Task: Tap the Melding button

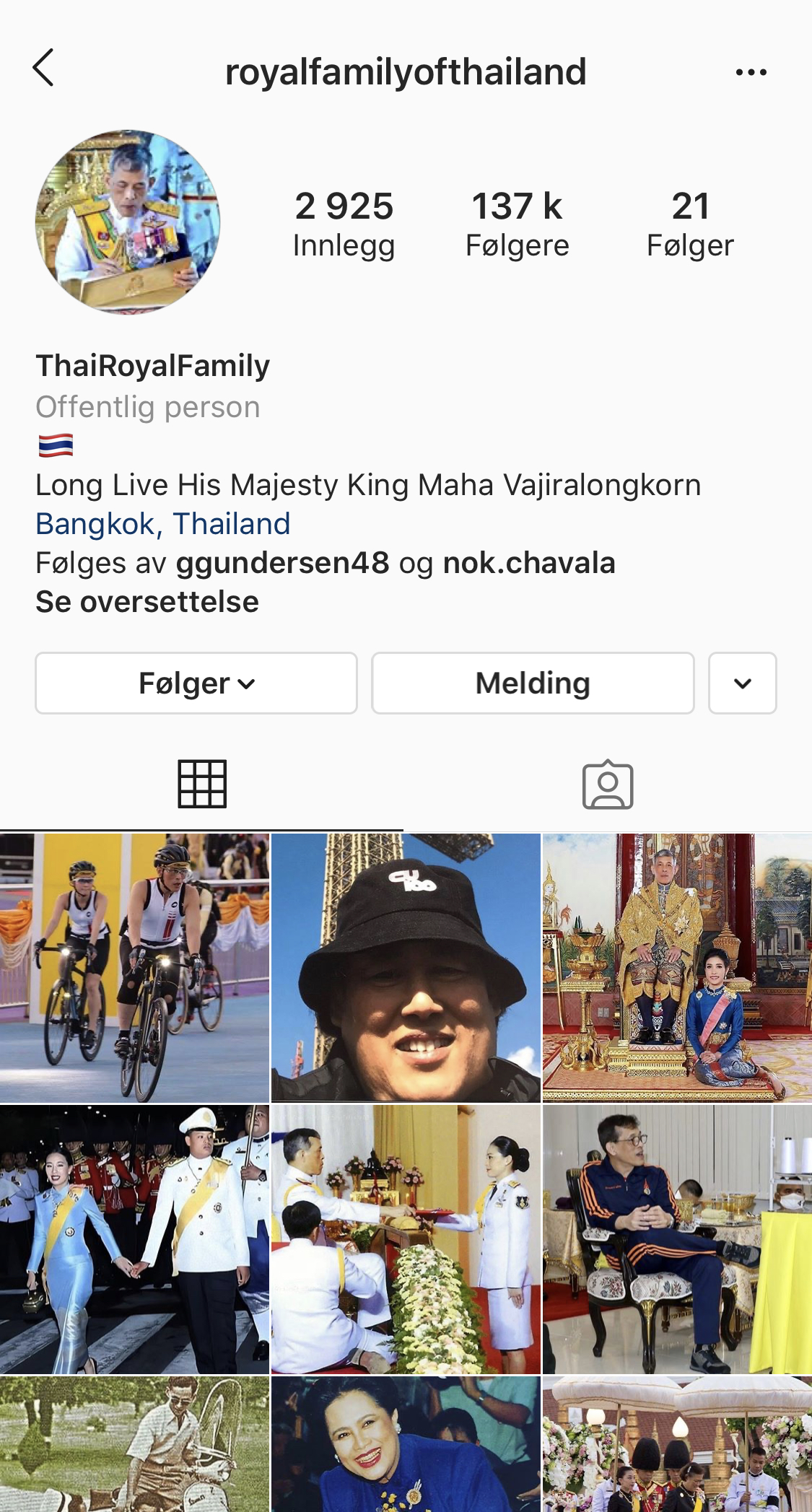Action: pyautogui.click(x=533, y=683)
